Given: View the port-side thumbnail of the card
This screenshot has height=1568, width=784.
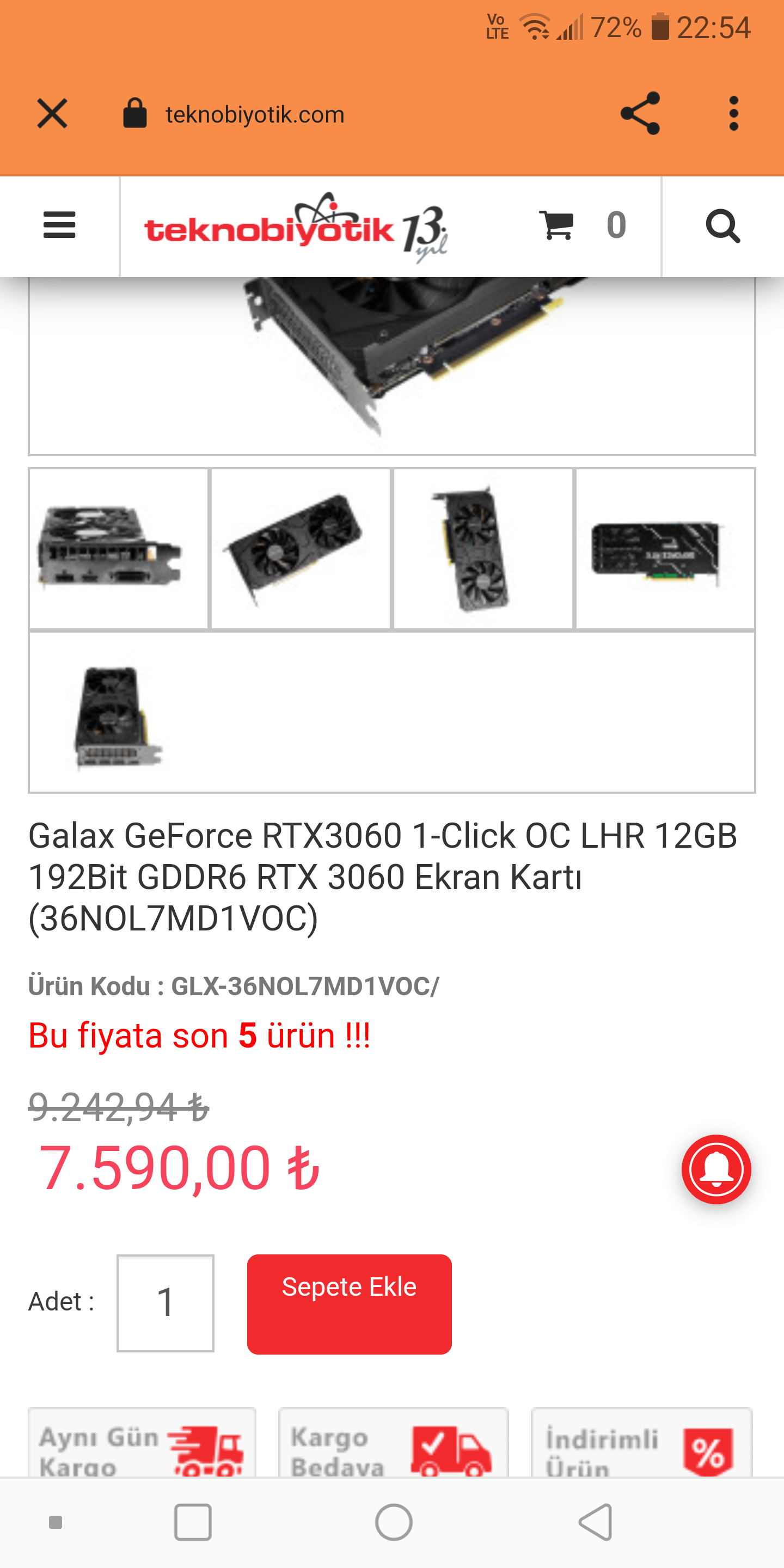Looking at the screenshot, I should click(119, 548).
